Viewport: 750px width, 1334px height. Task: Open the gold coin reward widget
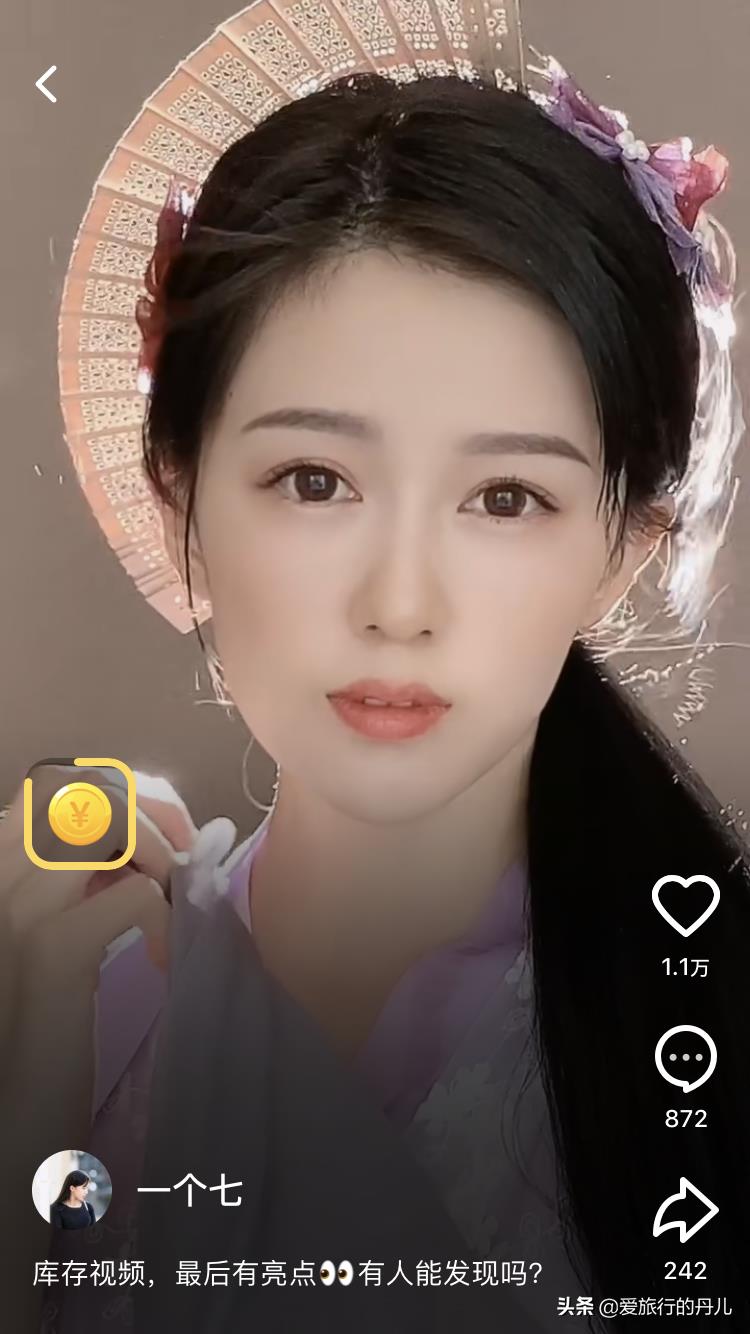pos(80,813)
